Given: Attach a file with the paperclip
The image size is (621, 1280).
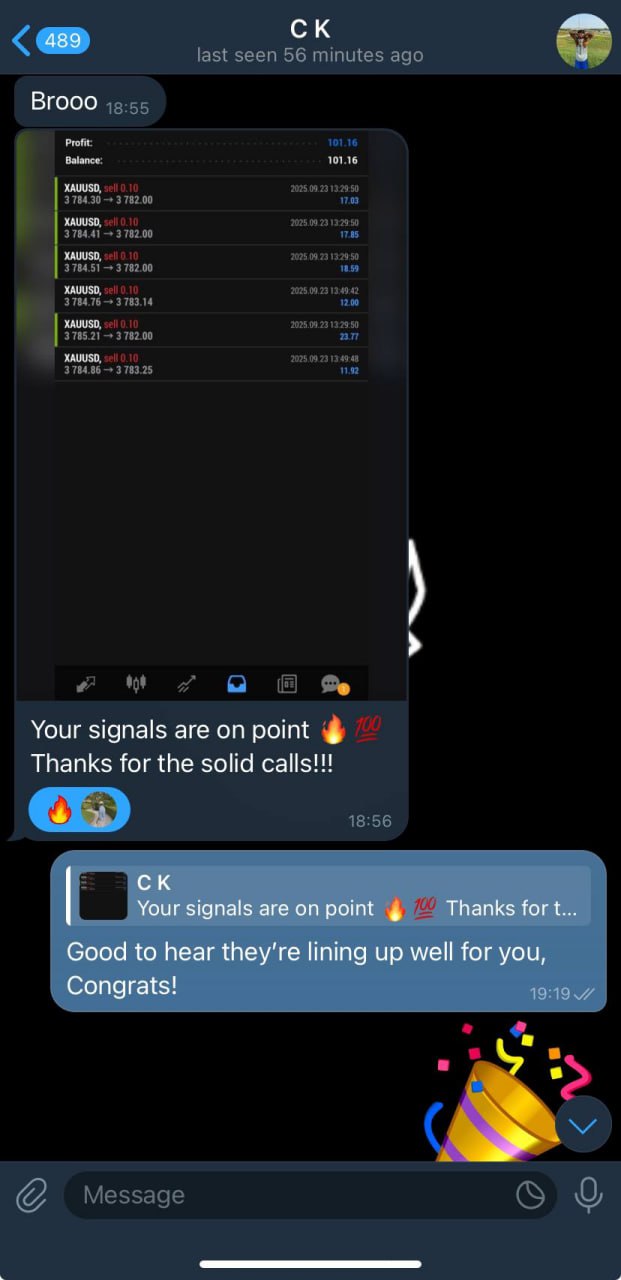Looking at the screenshot, I should click(x=32, y=1195).
